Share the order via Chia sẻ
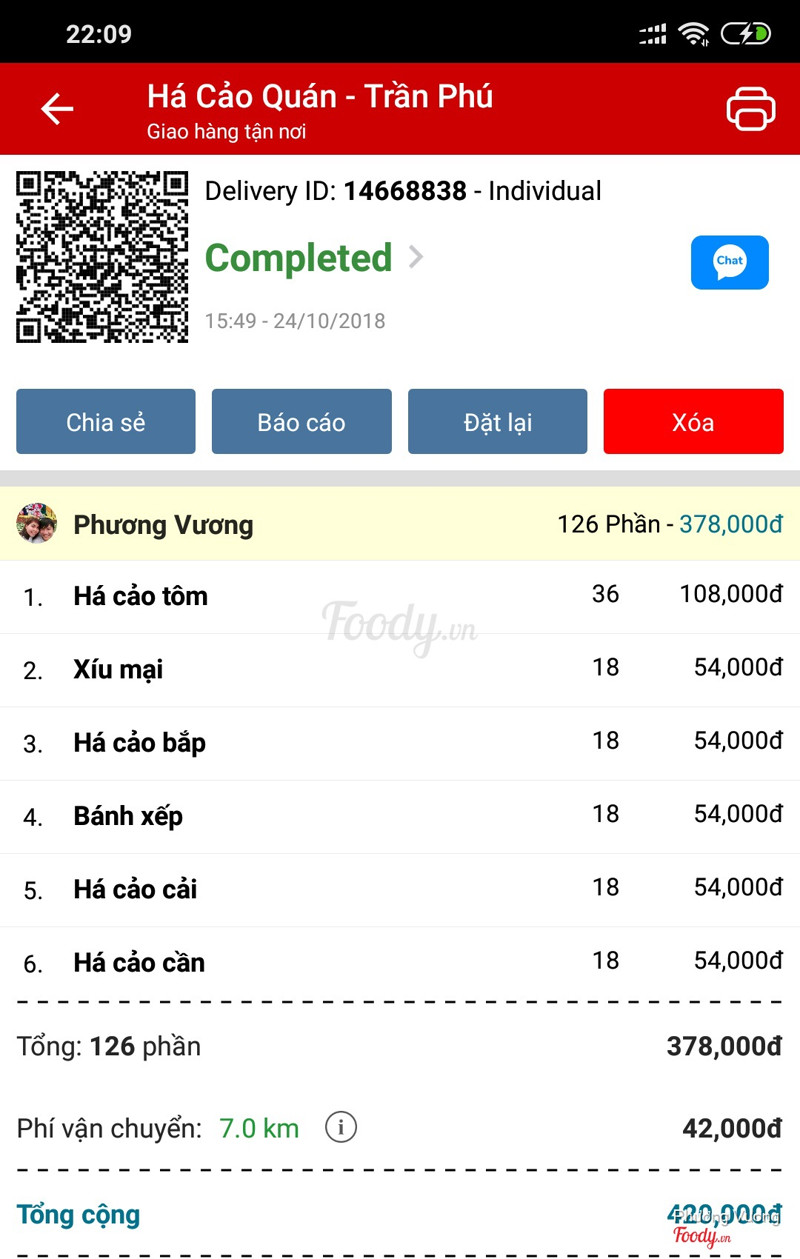 [106, 422]
